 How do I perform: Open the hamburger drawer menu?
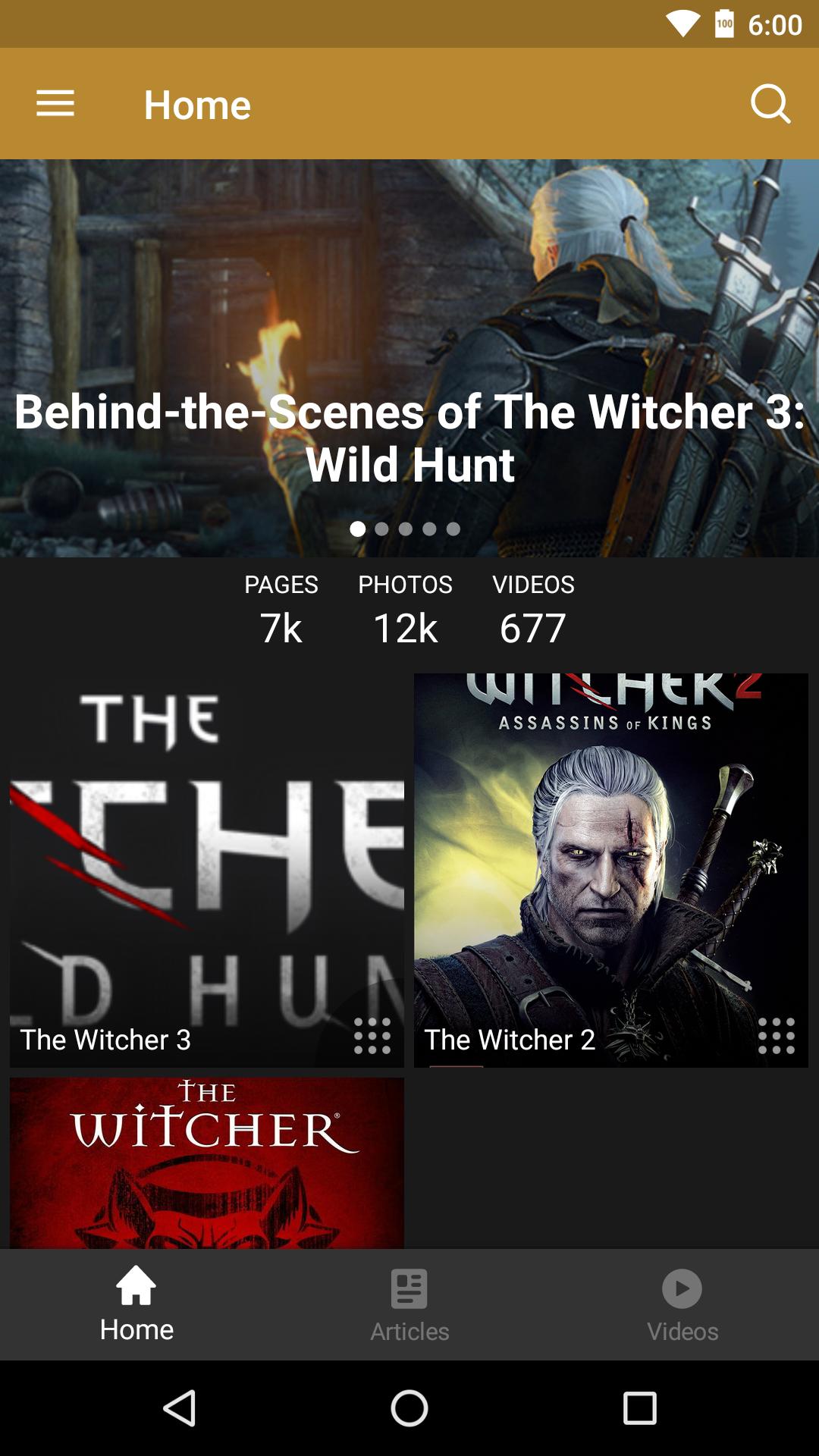point(55,104)
